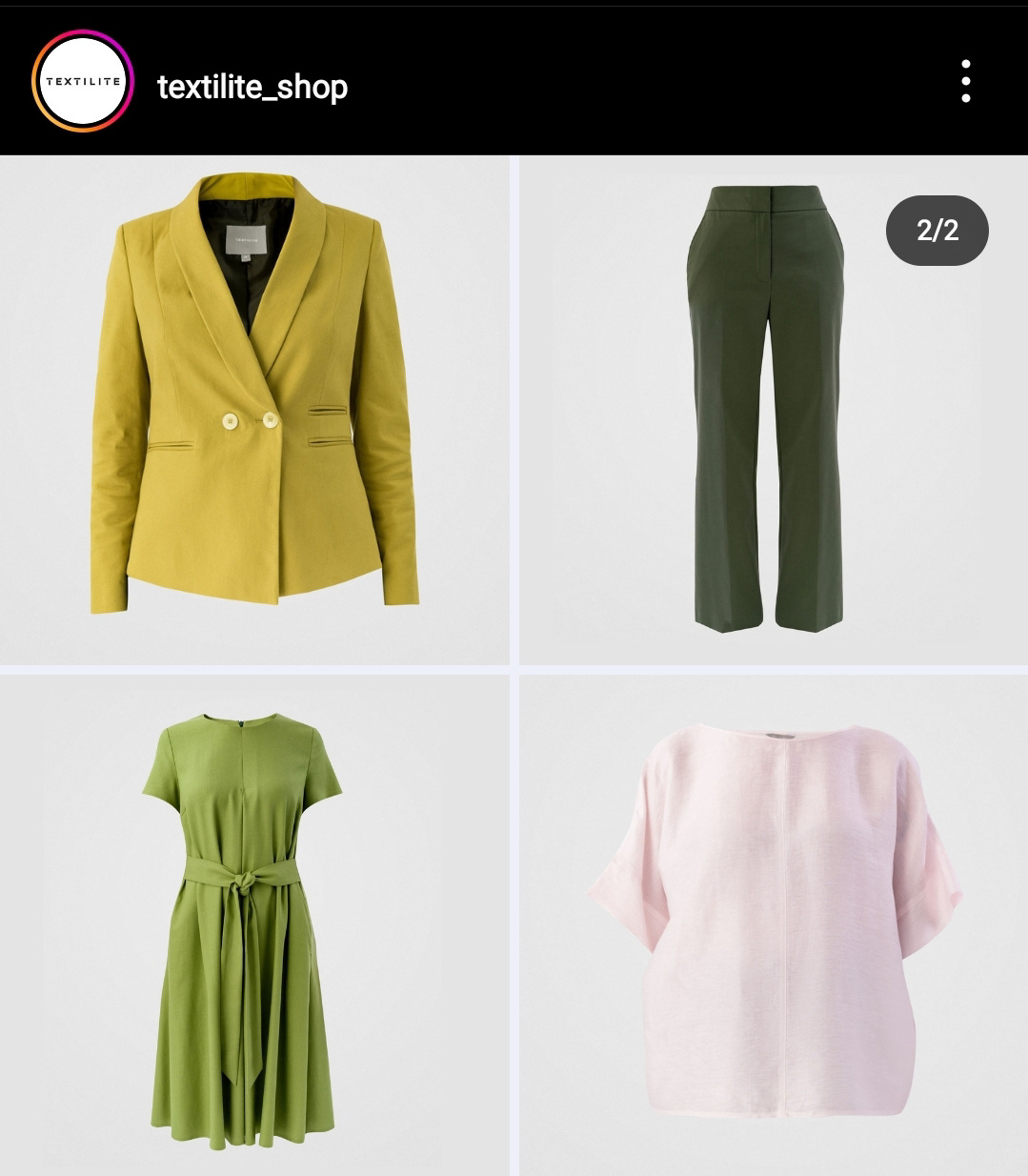Open the textilite_shop profile name
This screenshot has width=1028, height=1176.
(x=252, y=87)
